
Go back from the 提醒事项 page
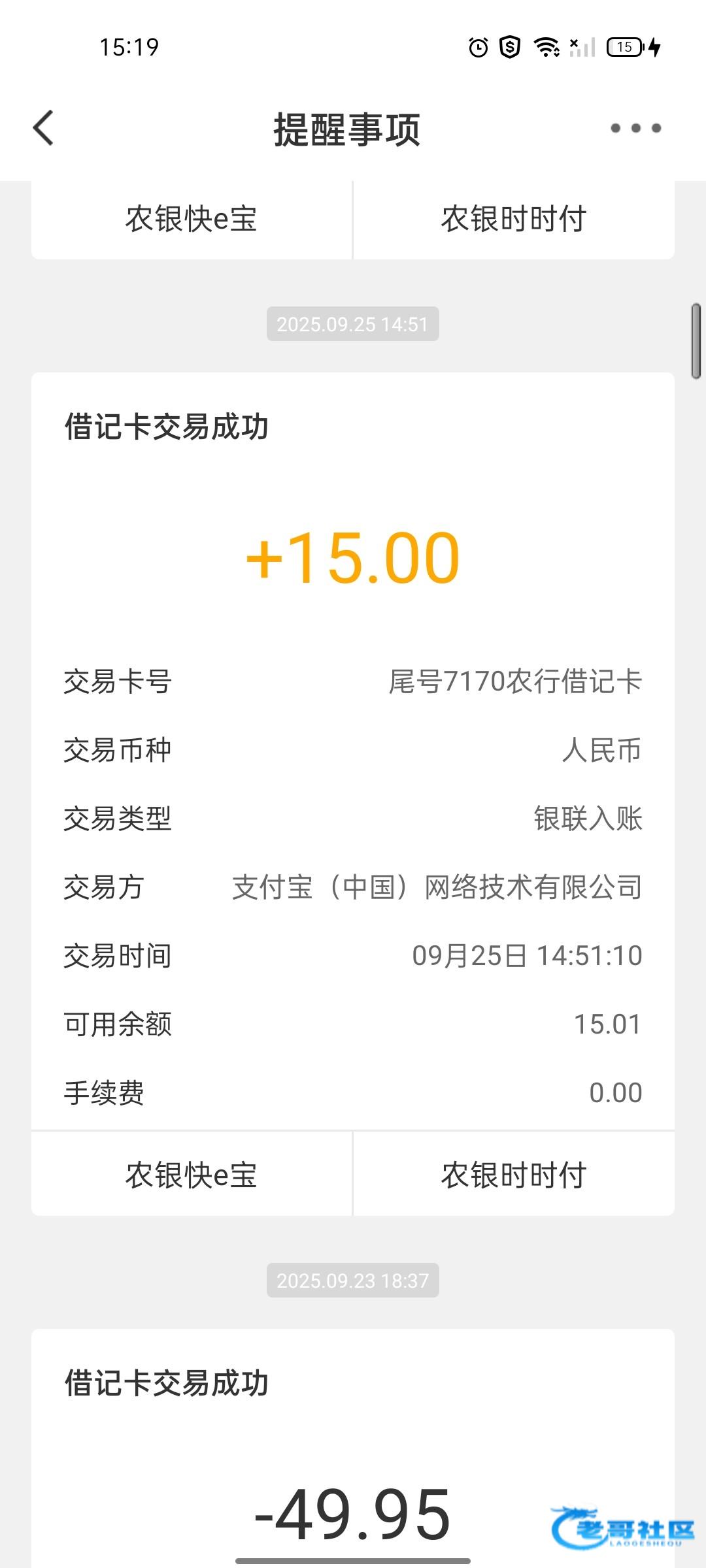43,127
